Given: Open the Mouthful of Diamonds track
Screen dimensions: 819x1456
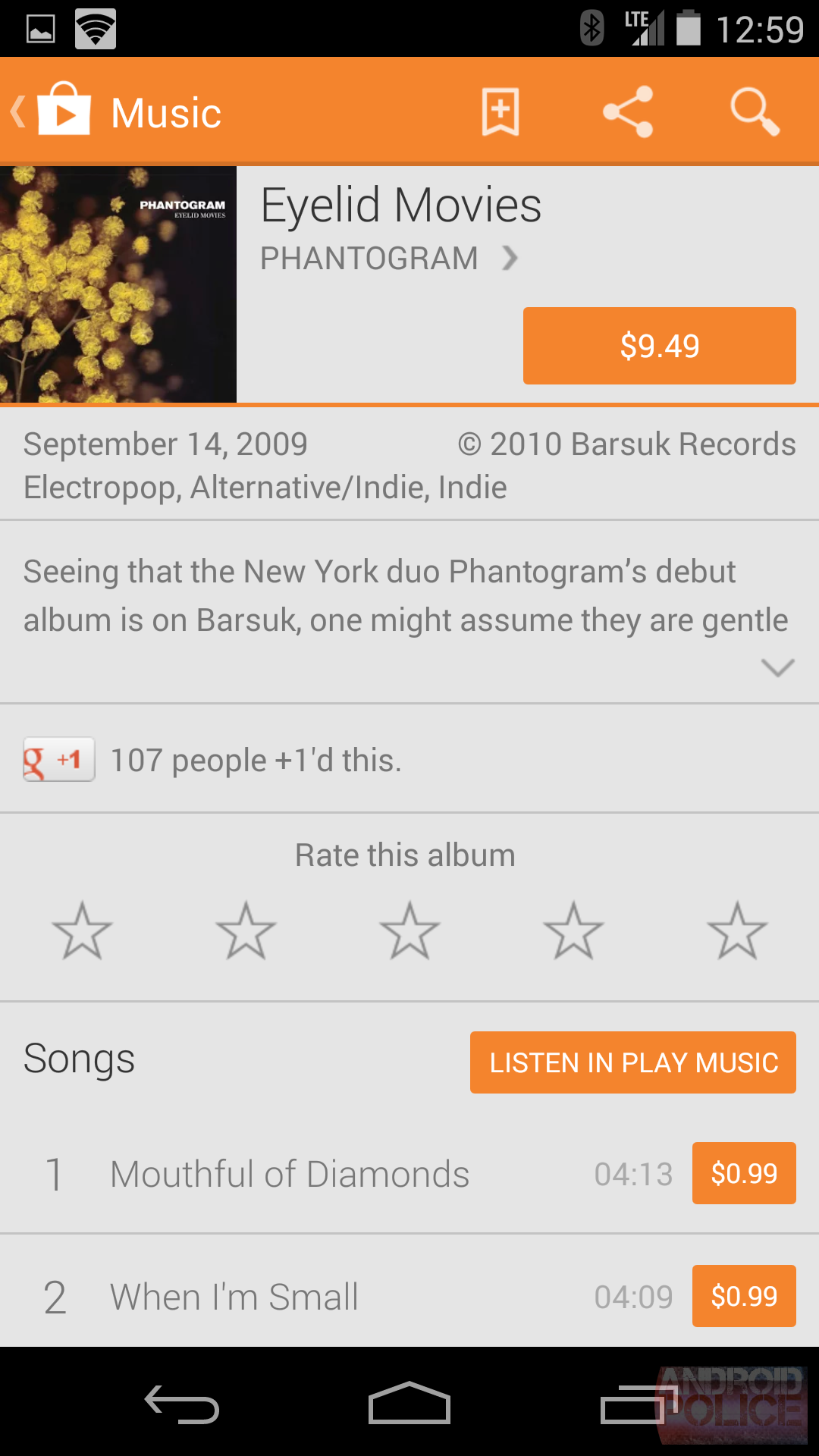Looking at the screenshot, I should [x=290, y=1174].
